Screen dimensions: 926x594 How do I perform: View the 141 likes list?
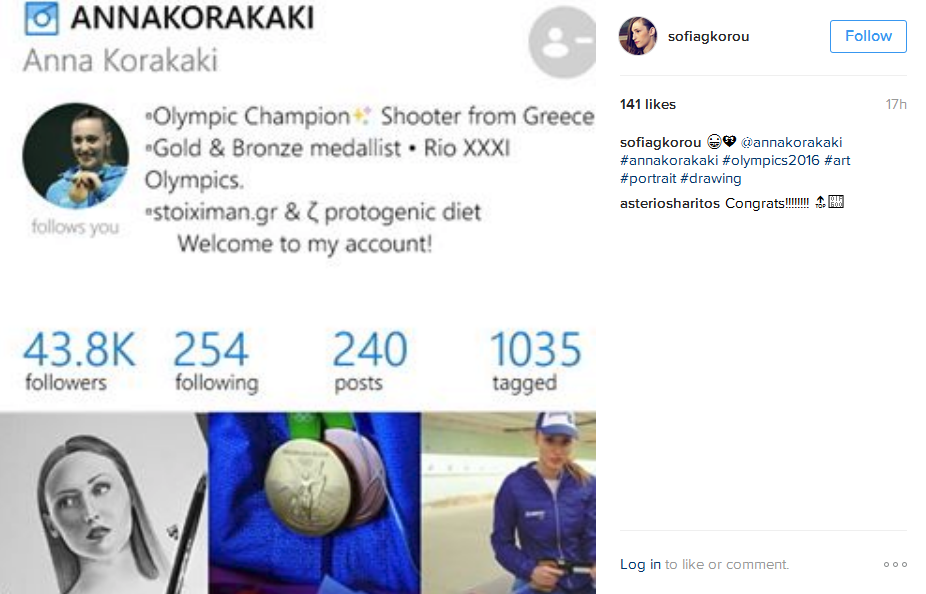coord(647,104)
